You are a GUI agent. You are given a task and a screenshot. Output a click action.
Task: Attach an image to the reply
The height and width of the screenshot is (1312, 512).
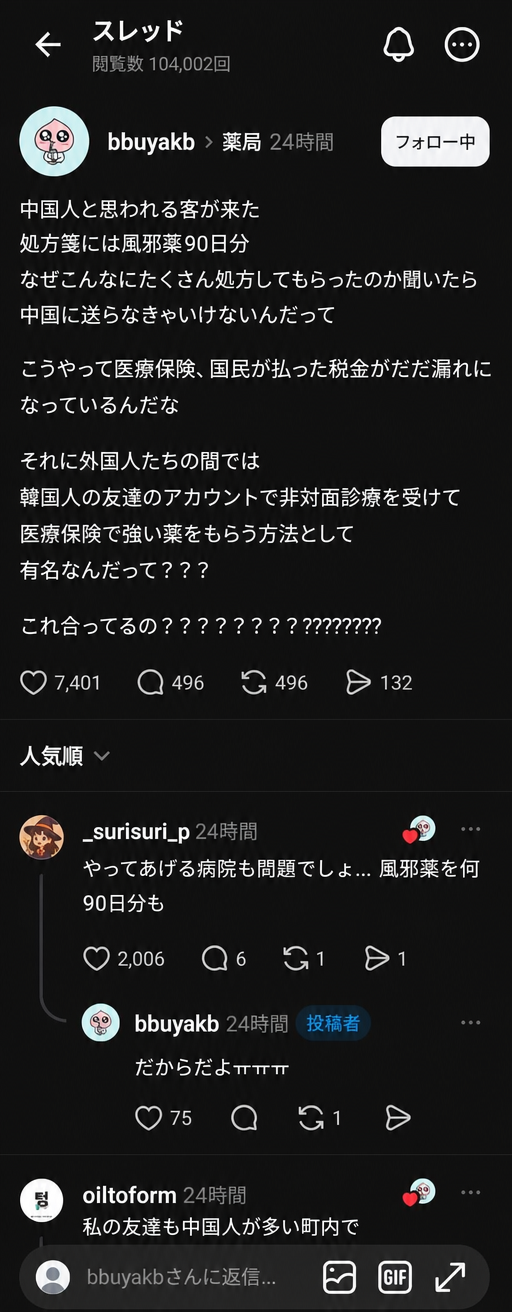click(x=340, y=1277)
